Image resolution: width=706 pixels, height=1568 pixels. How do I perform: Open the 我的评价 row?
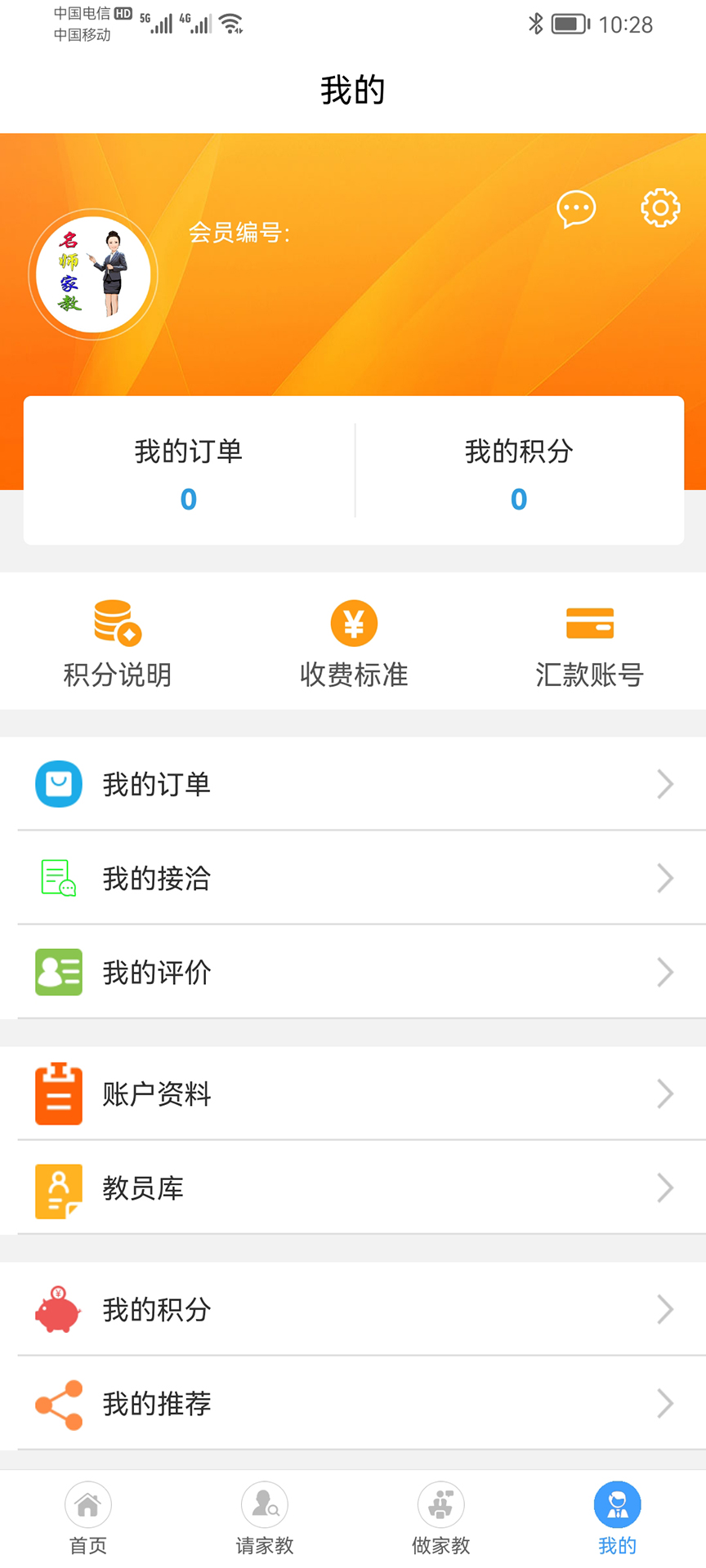click(x=353, y=972)
